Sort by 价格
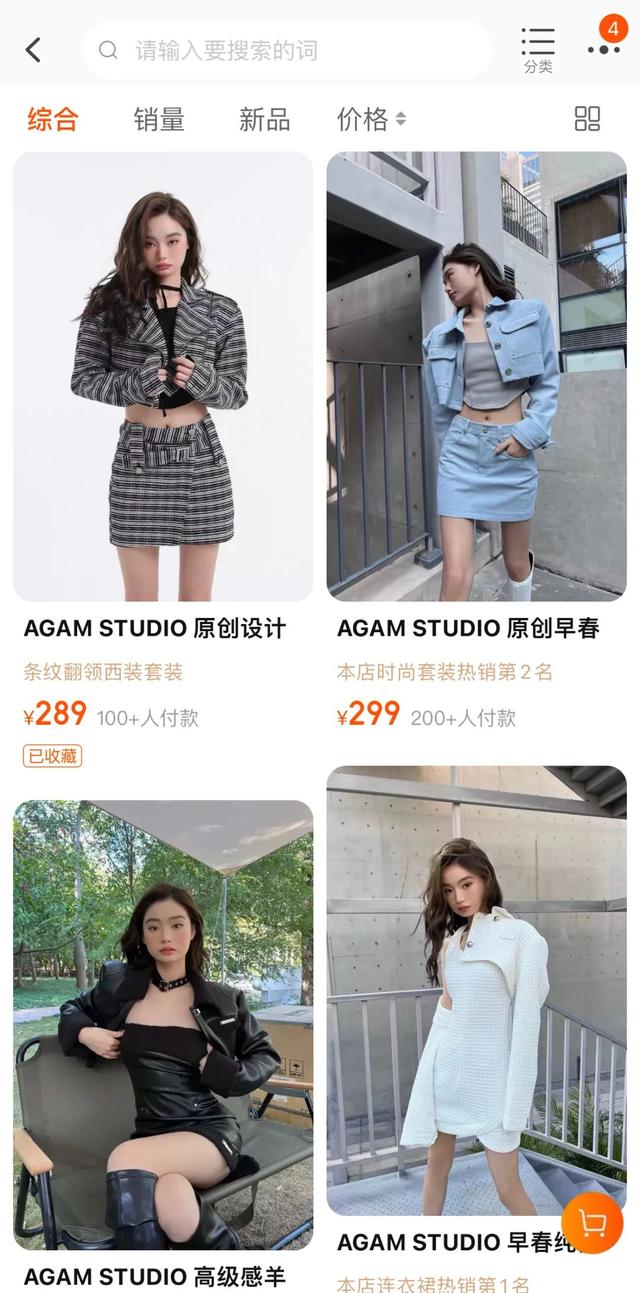The width and height of the screenshot is (640, 1293). click(x=370, y=120)
